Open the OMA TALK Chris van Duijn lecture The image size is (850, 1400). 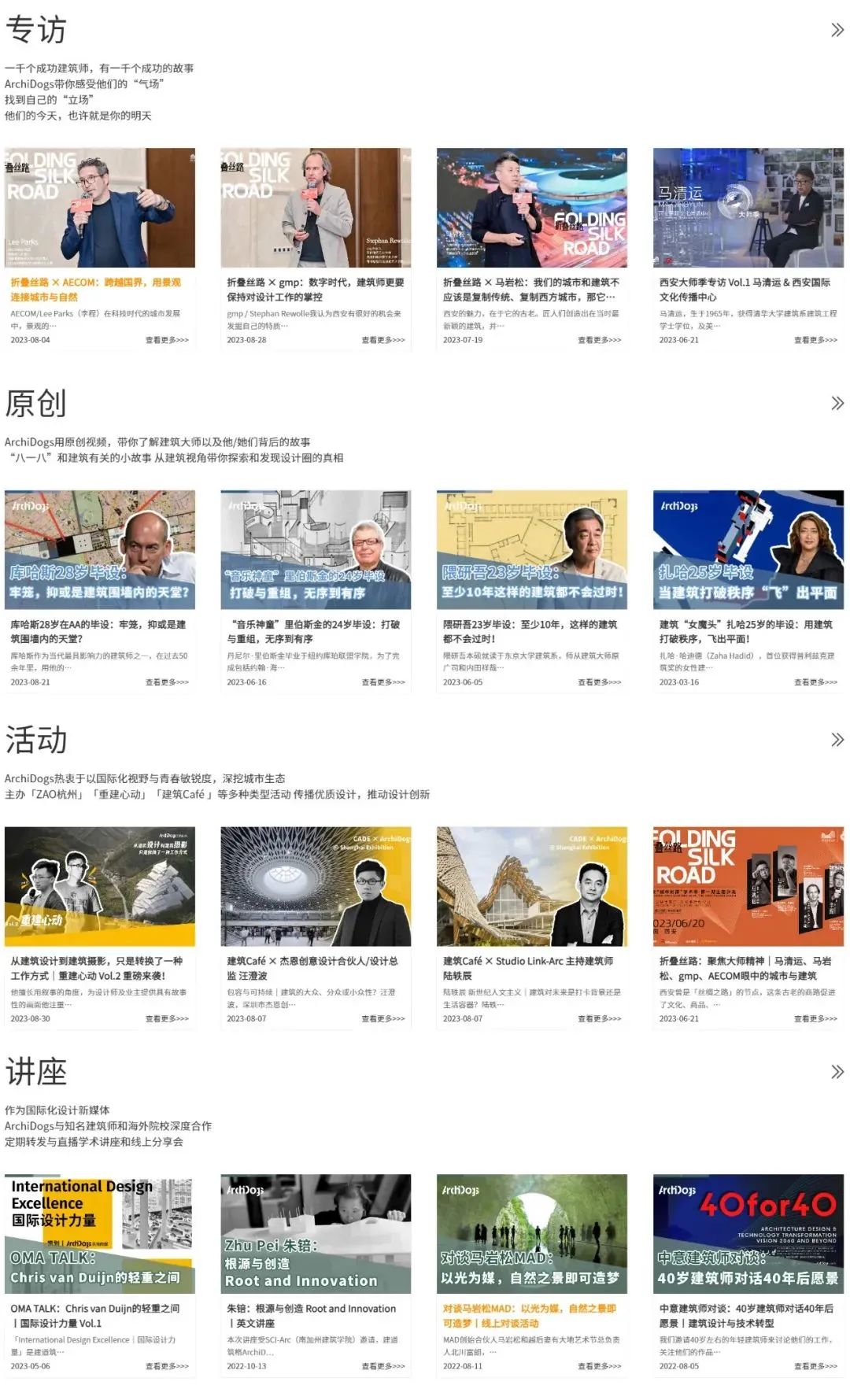(x=100, y=1275)
